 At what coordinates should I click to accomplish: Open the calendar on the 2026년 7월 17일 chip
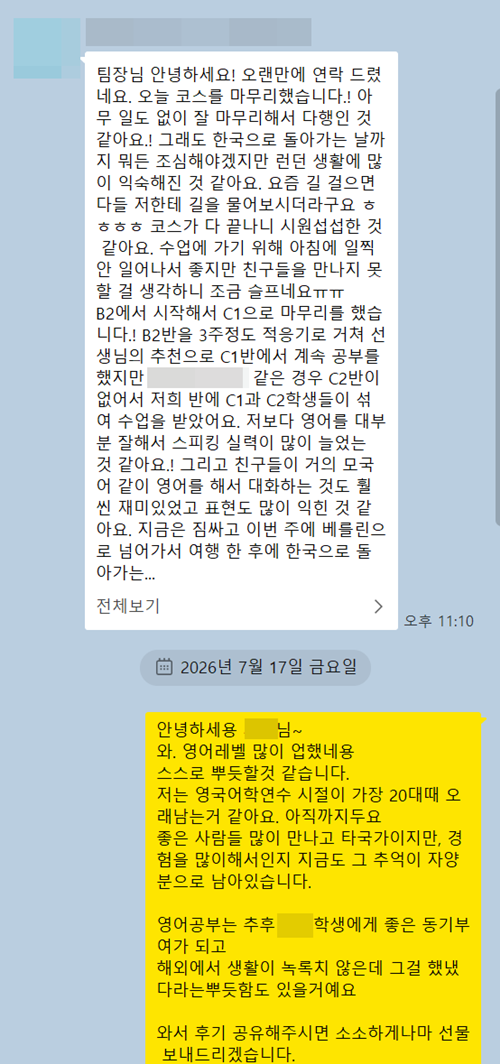click(x=164, y=666)
